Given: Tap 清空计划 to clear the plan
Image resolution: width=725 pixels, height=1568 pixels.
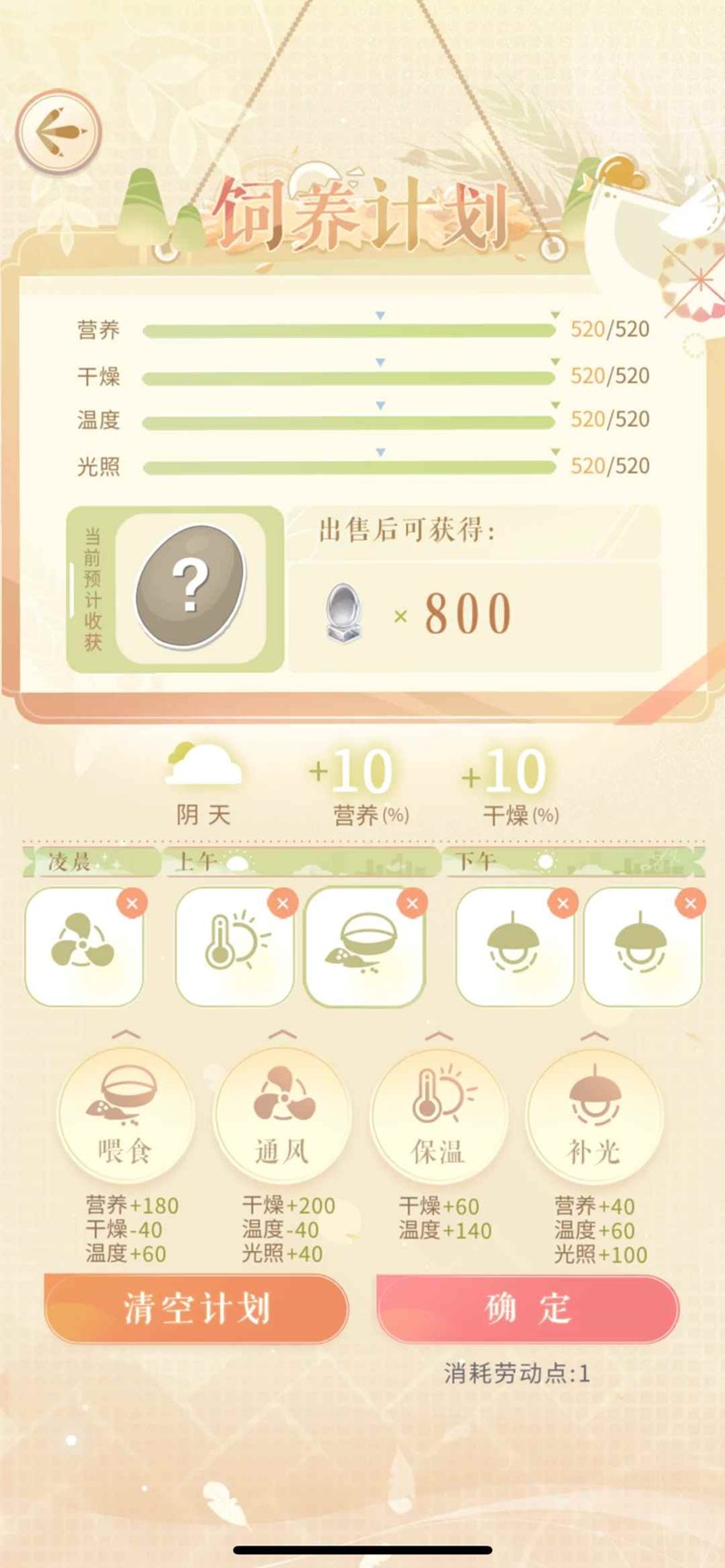Looking at the screenshot, I should coord(196,1309).
